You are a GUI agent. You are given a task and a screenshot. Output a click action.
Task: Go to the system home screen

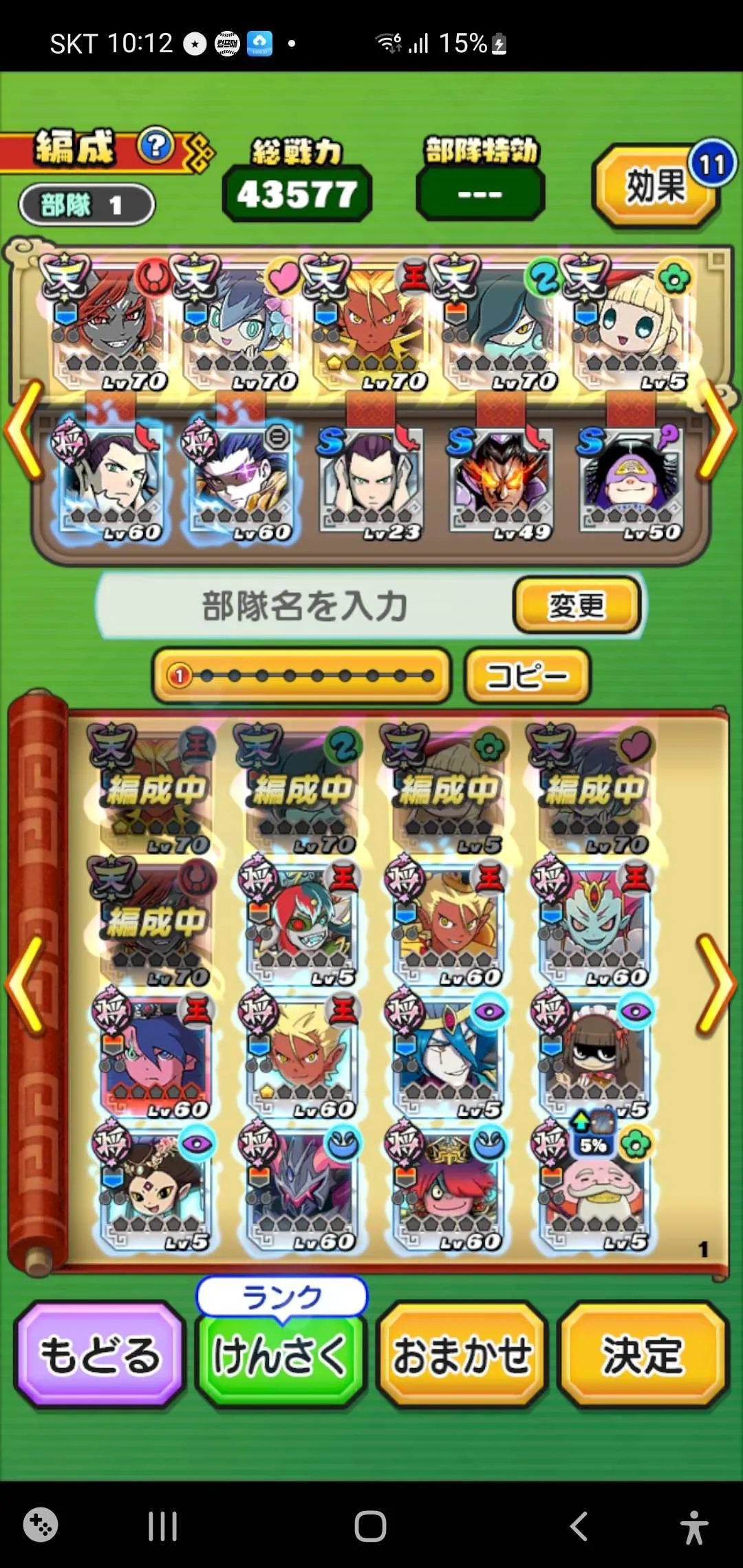(370, 1526)
